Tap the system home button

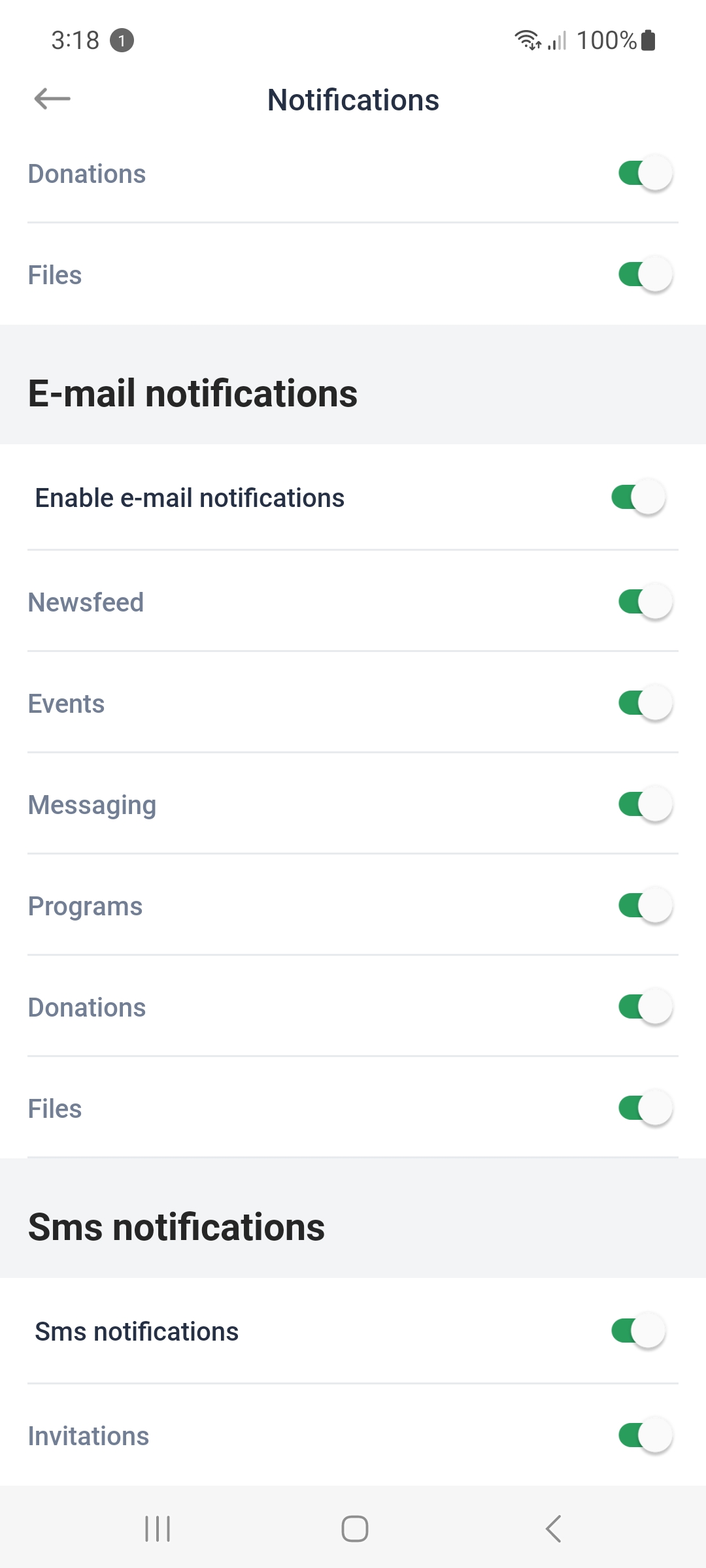click(355, 1529)
